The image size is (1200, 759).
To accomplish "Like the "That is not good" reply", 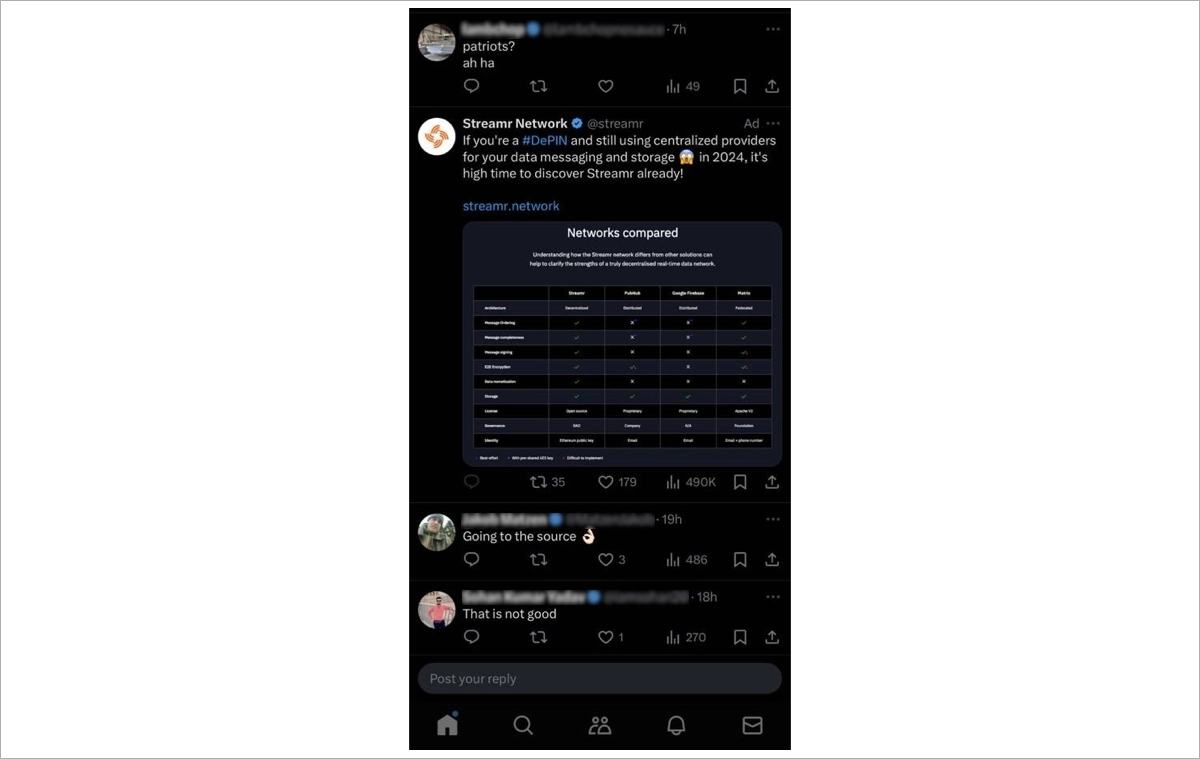I will [x=605, y=637].
